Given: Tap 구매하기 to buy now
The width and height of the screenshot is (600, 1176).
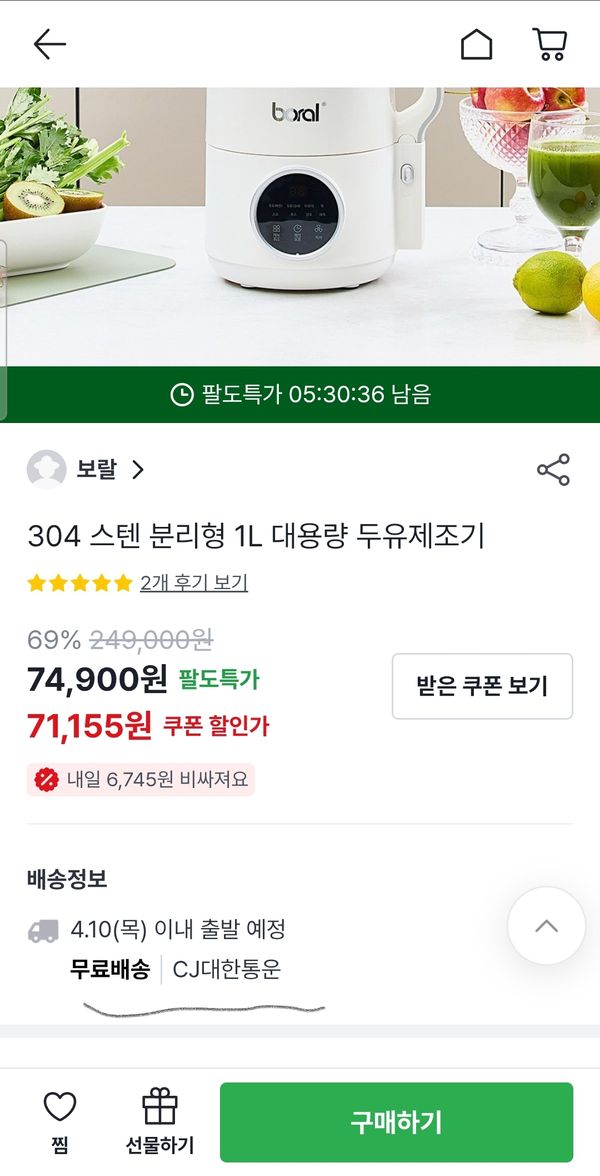Looking at the screenshot, I should pyautogui.click(x=396, y=1121).
